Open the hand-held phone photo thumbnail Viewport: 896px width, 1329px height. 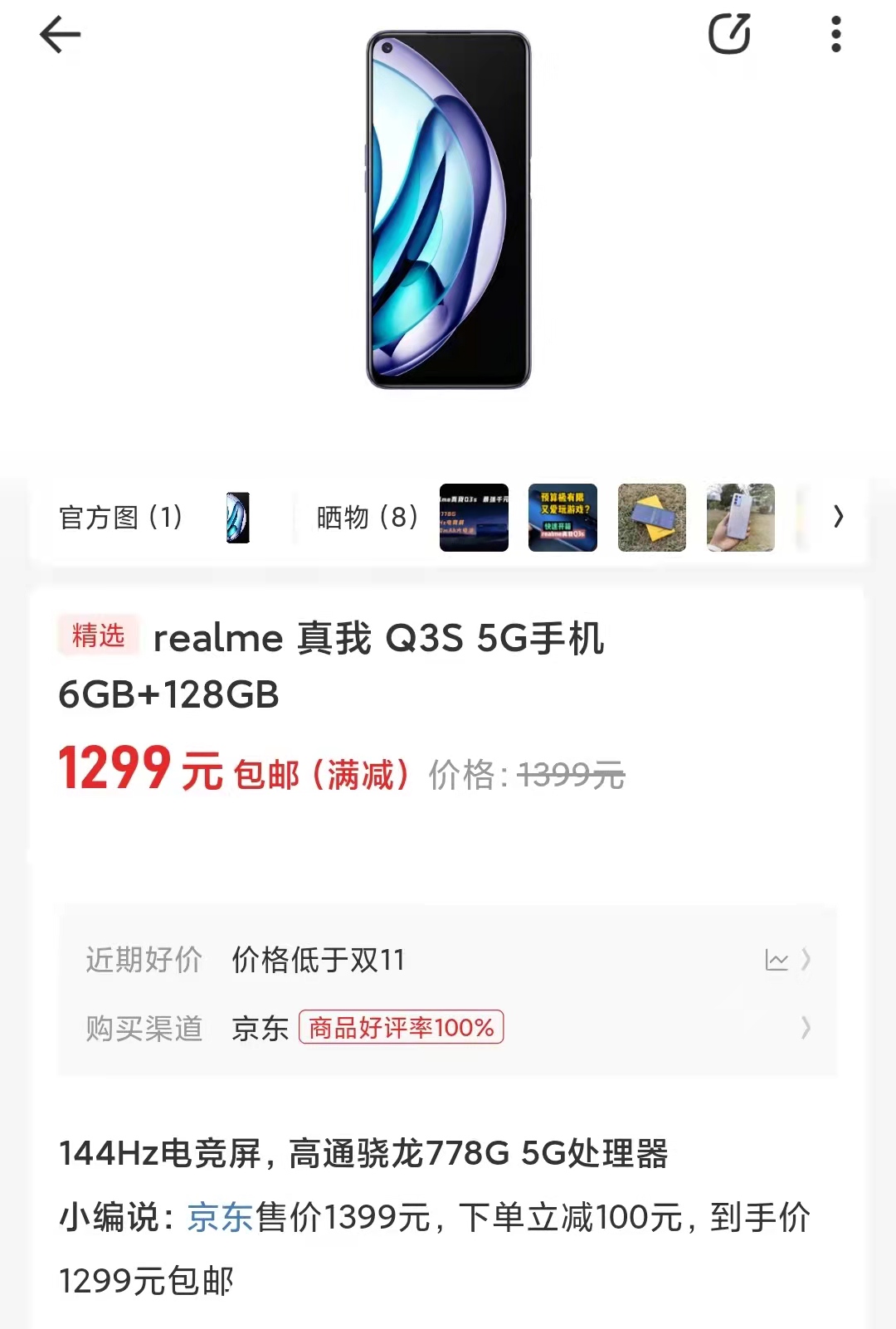coord(740,518)
